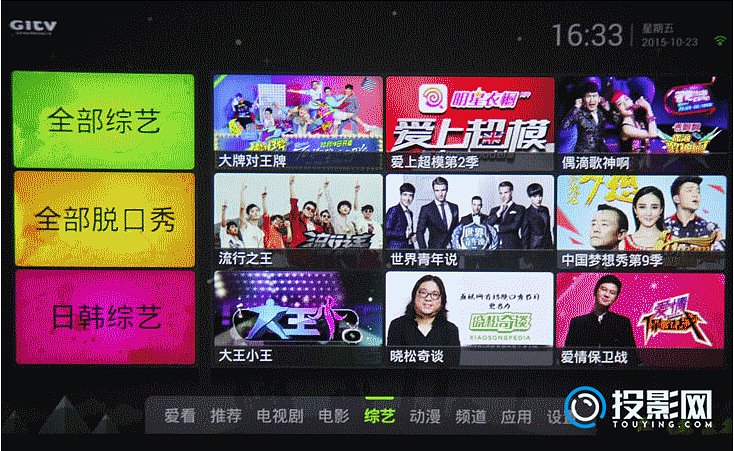Open the 全部综艺 category tile
The width and height of the screenshot is (734, 451).
(x=103, y=120)
